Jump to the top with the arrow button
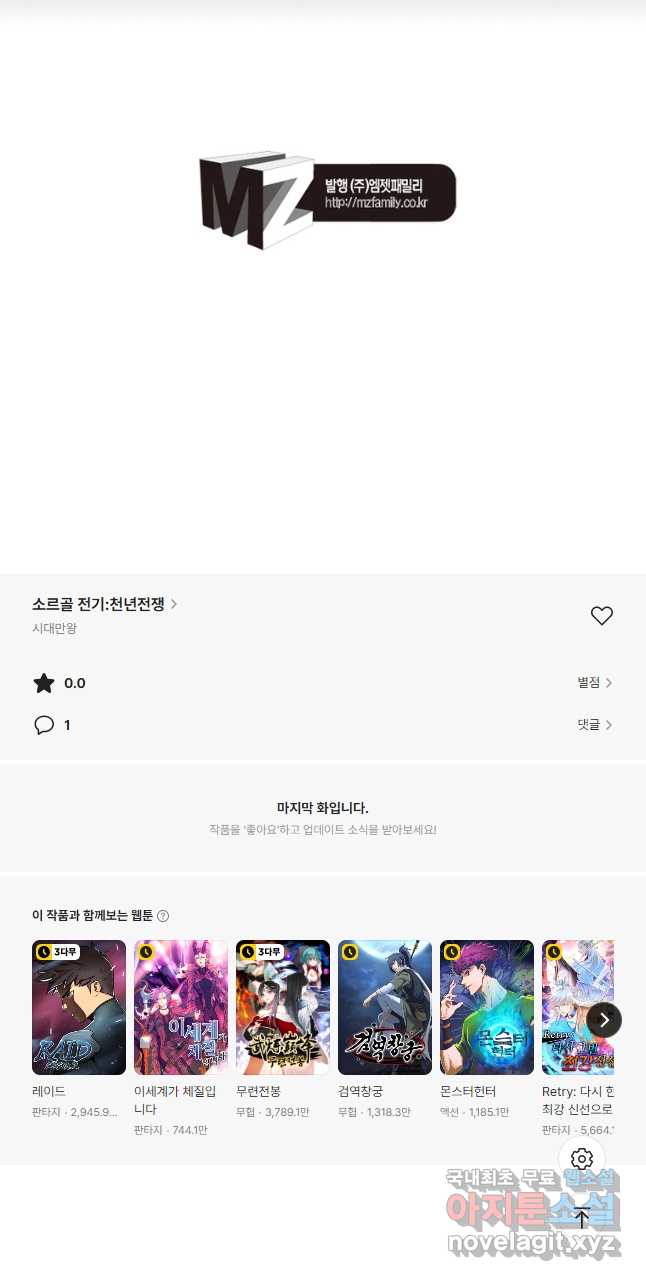Image resolution: width=646 pixels, height=1281 pixels. (582, 1217)
